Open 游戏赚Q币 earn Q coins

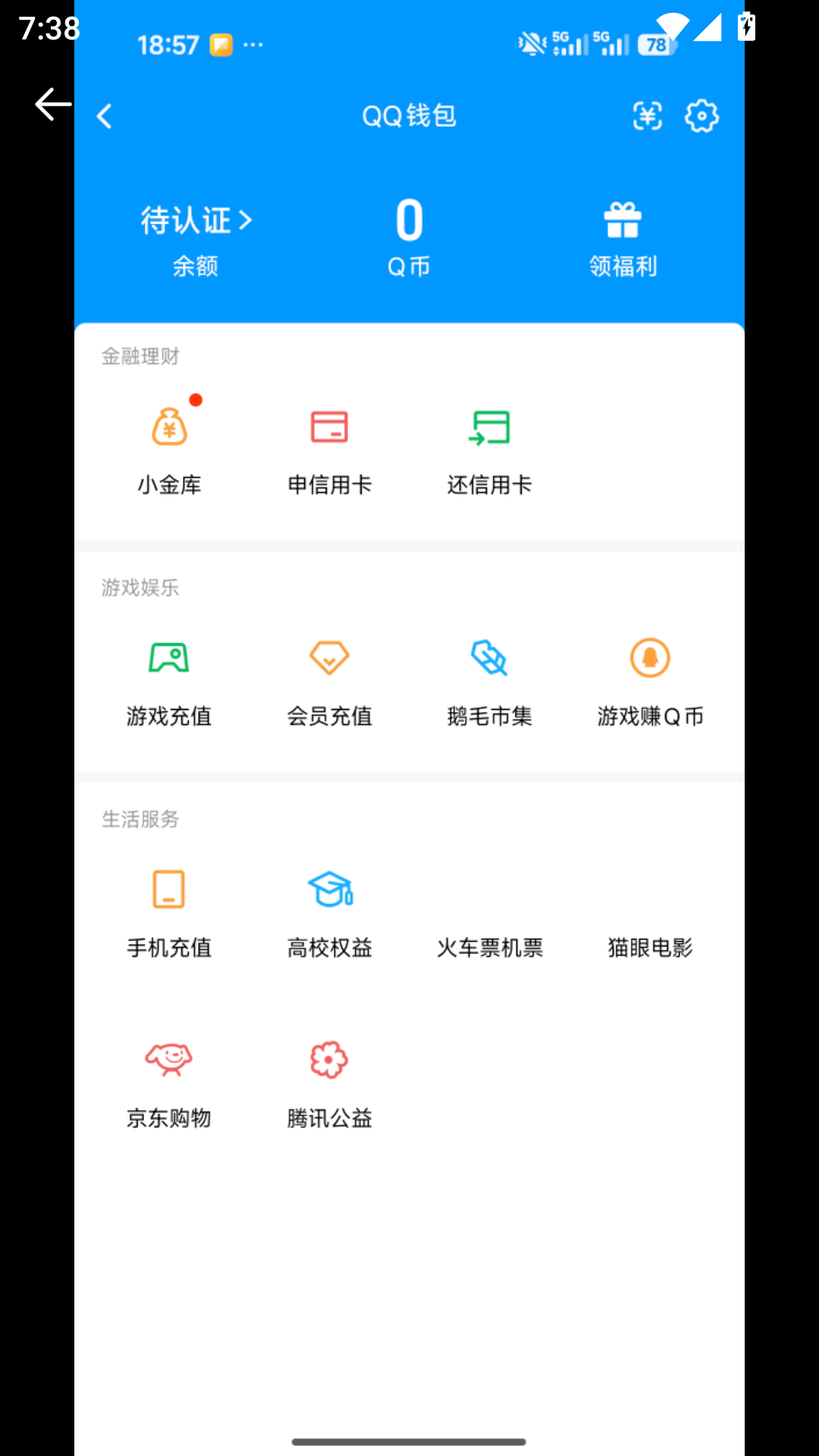[x=649, y=675]
